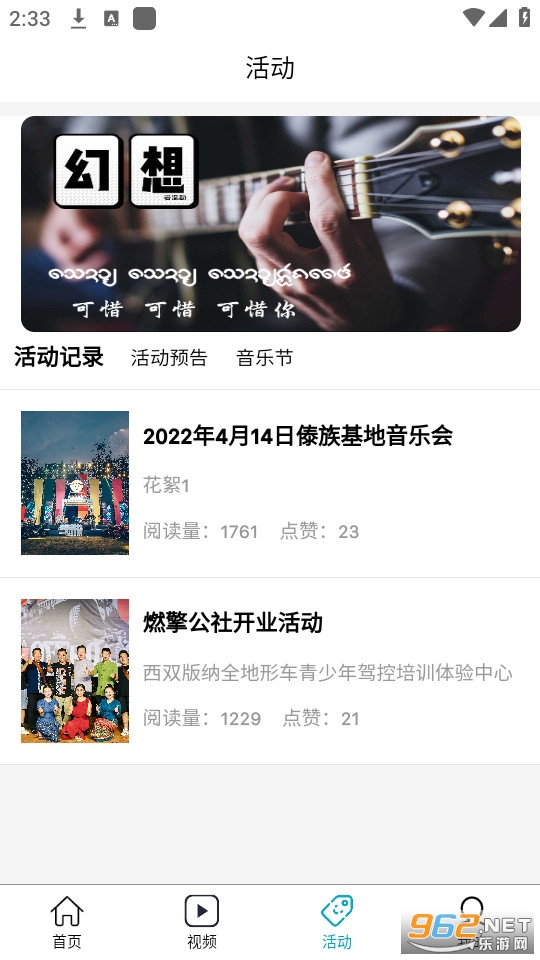Open 2022年4月14日傣族基地音乐会 activity

pos(270,483)
